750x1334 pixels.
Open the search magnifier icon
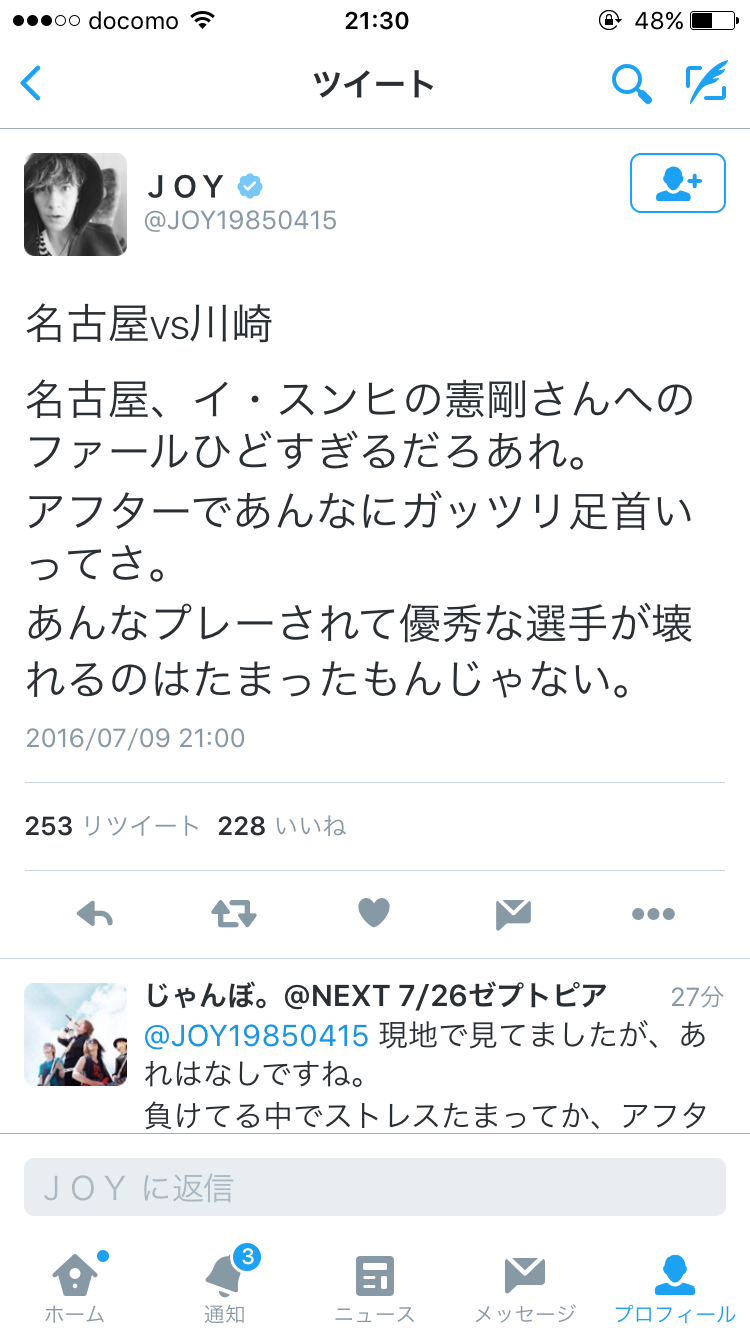(x=631, y=83)
